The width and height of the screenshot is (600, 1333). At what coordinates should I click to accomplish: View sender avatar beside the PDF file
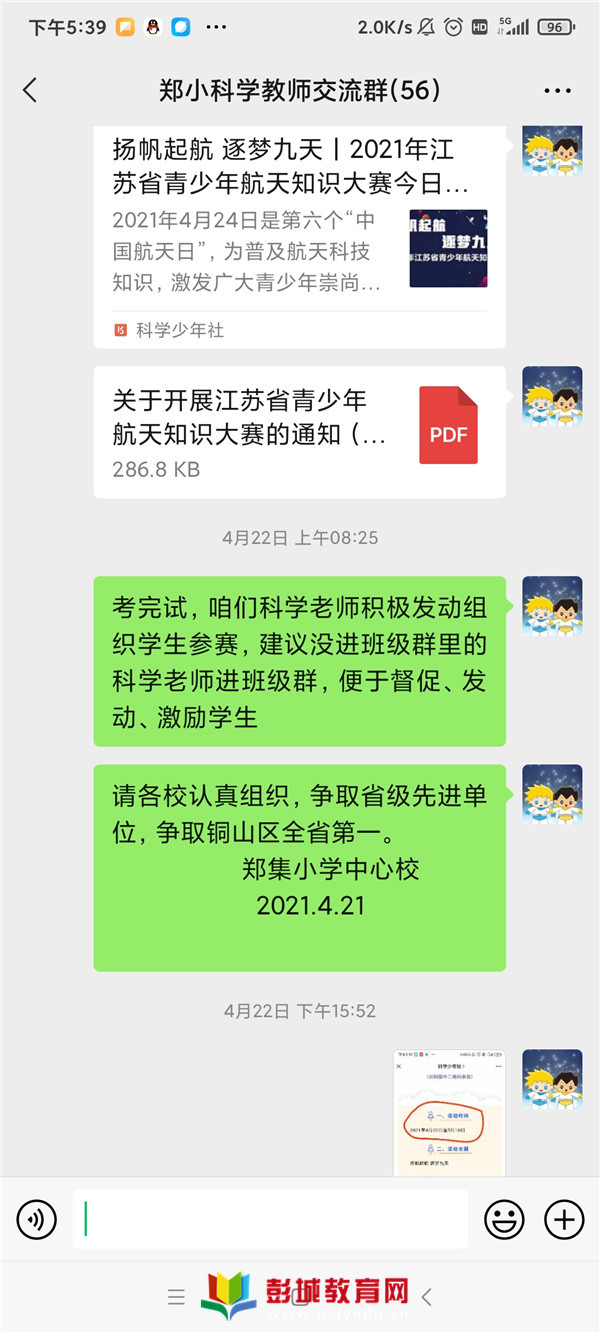pyautogui.click(x=552, y=397)
